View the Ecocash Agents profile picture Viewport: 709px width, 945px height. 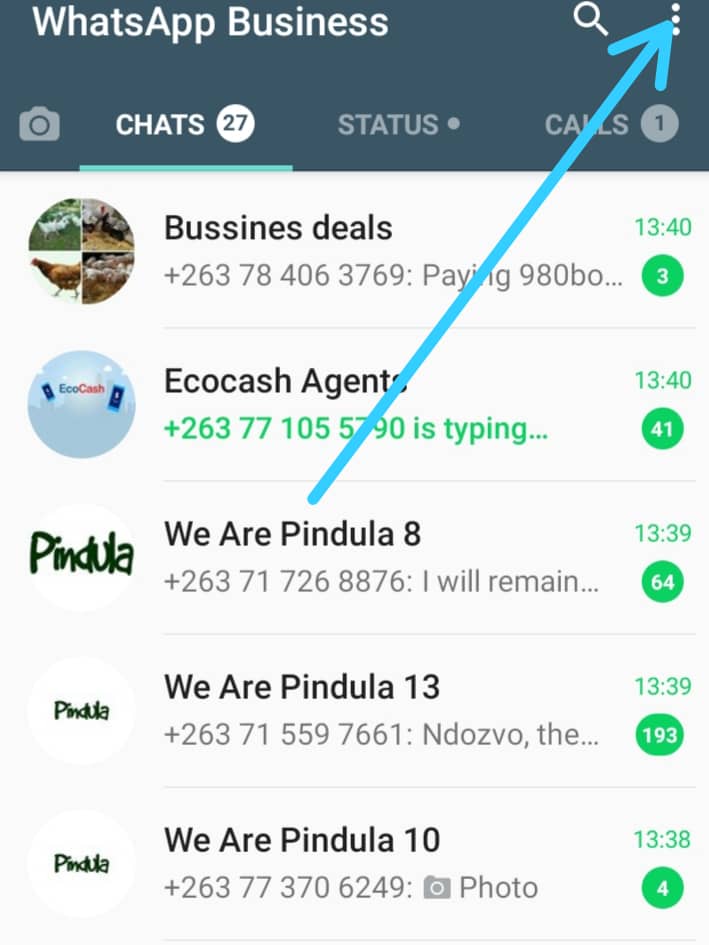pos(81,404)
